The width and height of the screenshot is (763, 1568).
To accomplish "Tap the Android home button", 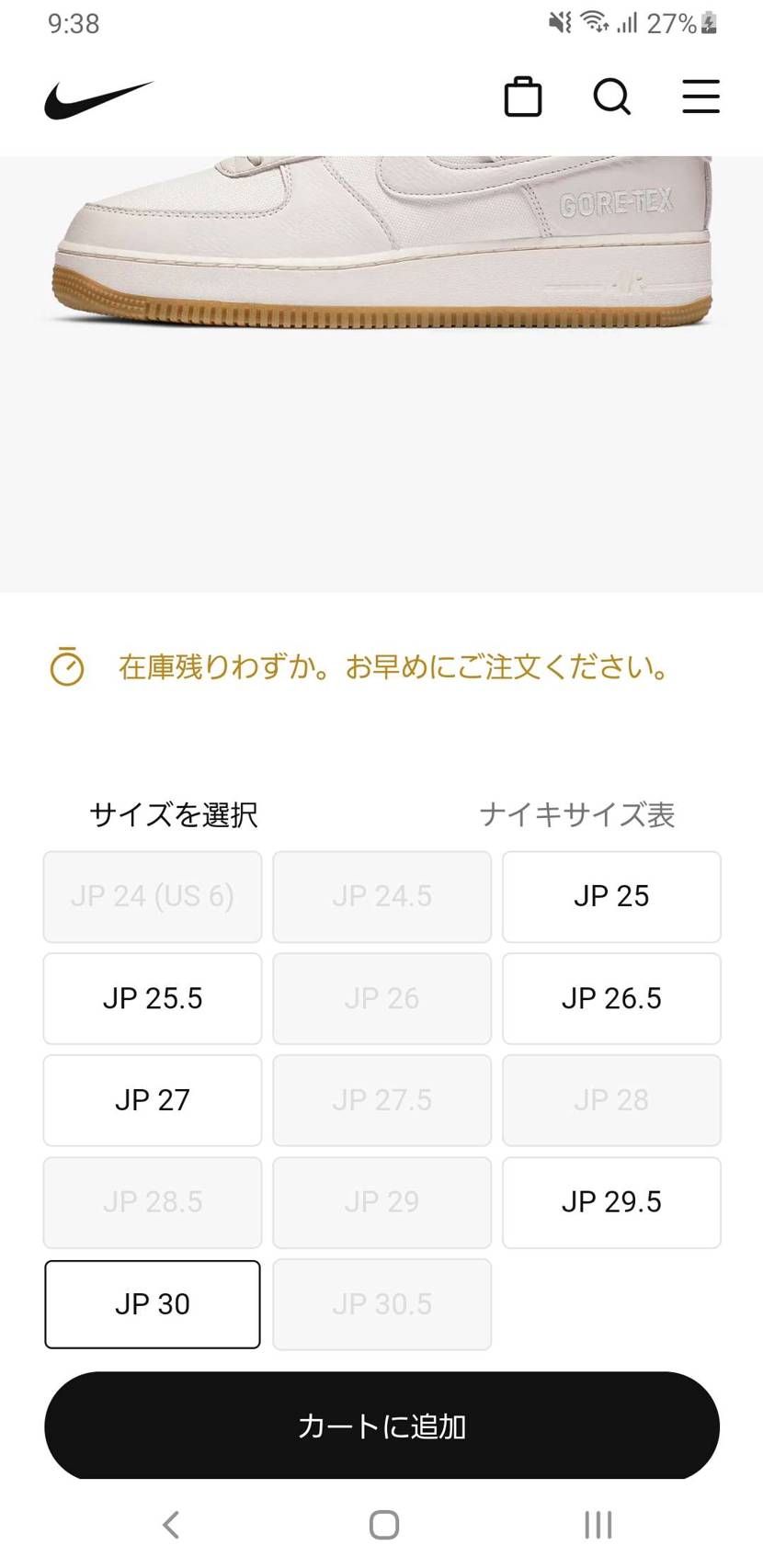I will pos(381,1523).
